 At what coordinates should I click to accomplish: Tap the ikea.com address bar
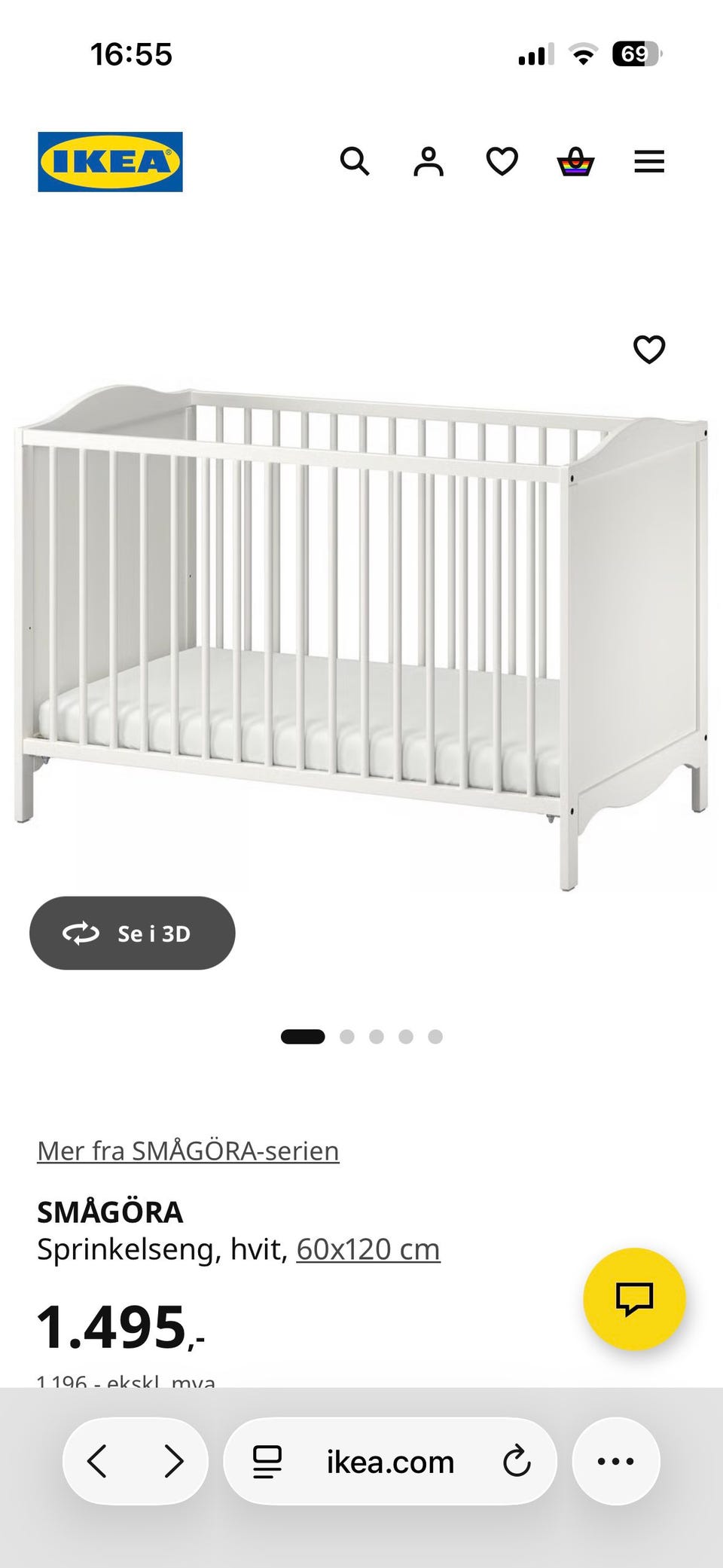(390, 1461)
